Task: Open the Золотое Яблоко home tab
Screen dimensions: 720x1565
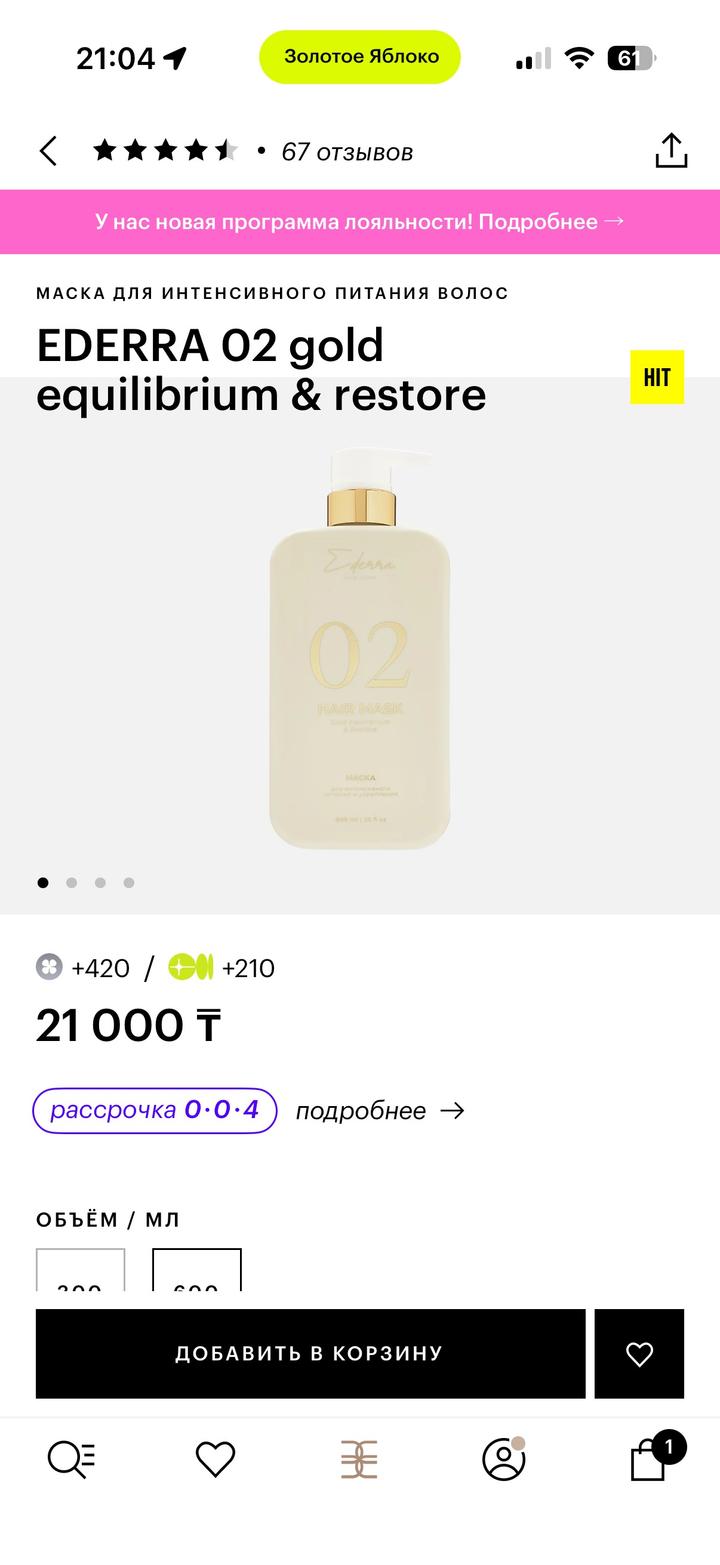Action: [x=359, y=1459]
